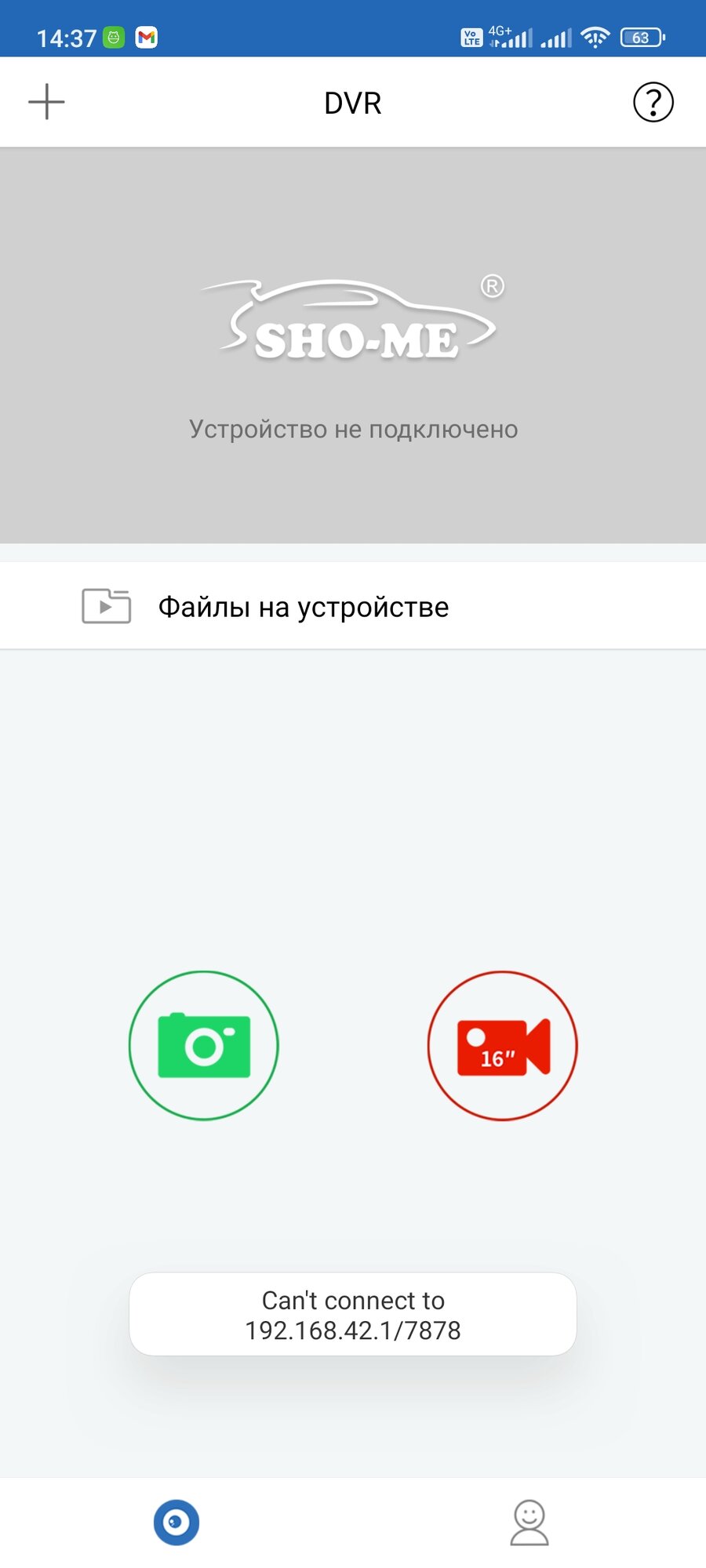Viewport: 706px width, 1568px height.
Task: Tap the plus icon to add a device
Action: [46, 102]
